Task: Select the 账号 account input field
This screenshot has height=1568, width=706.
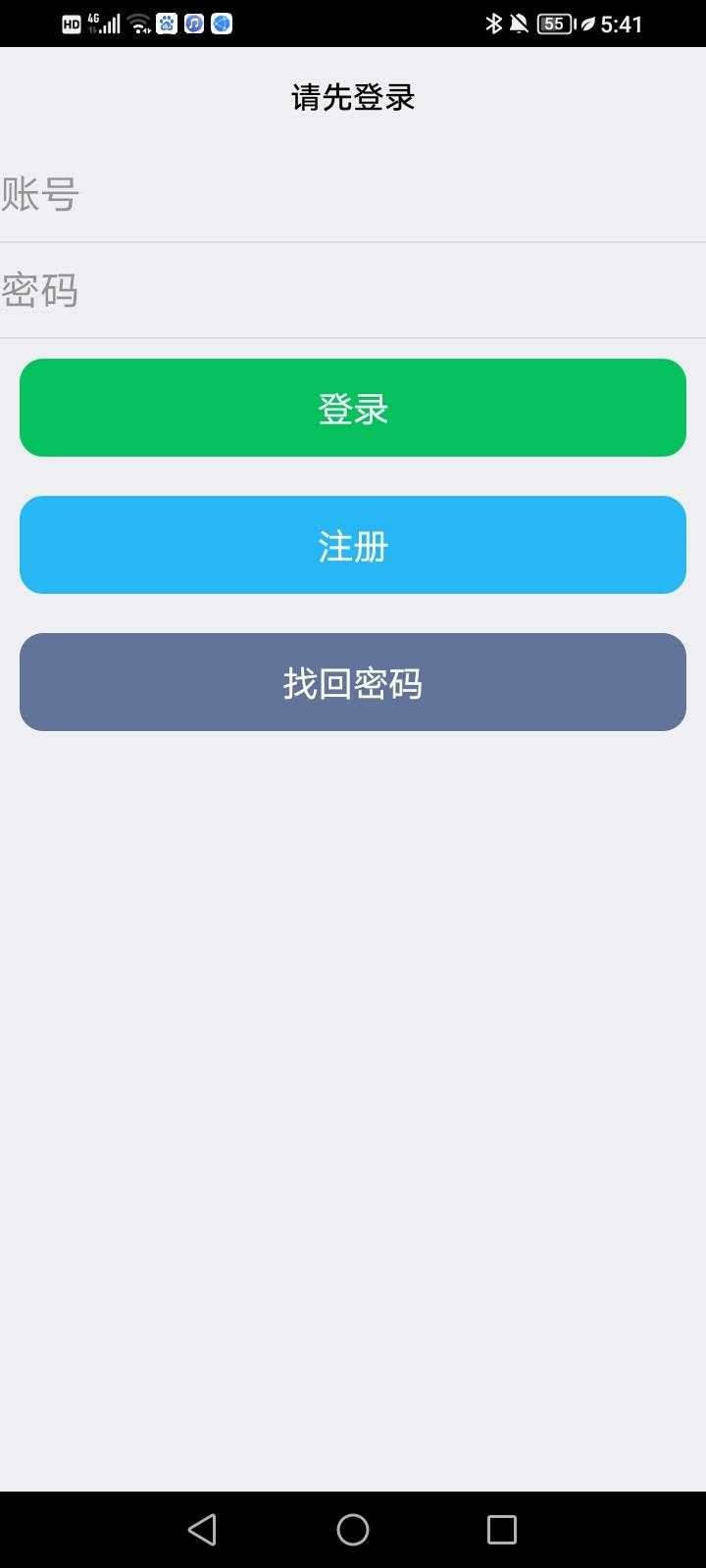Action: point(352,194)
